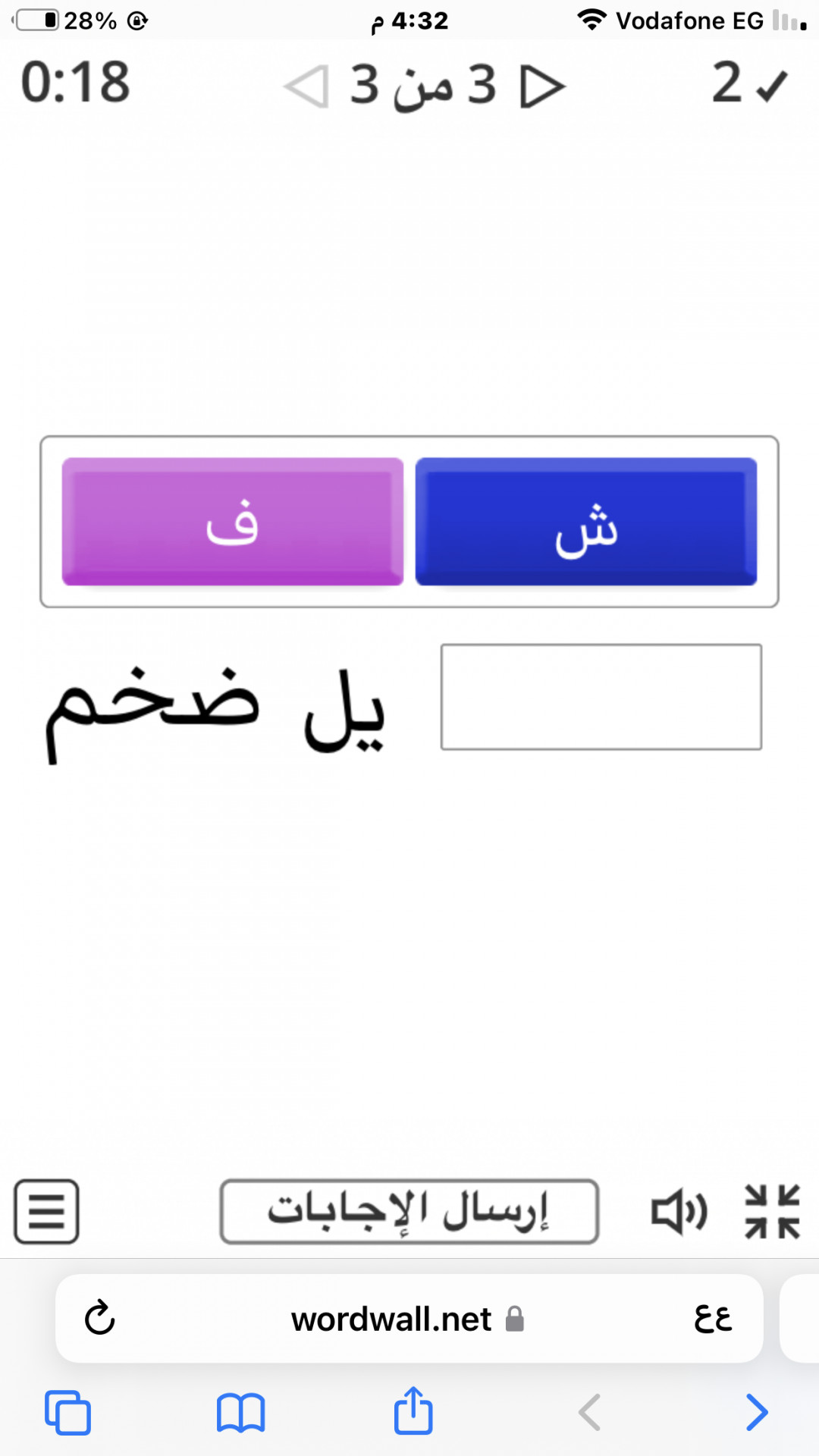Open Safari bookmarks
819x1456 pixels.
click(240, 1412)
